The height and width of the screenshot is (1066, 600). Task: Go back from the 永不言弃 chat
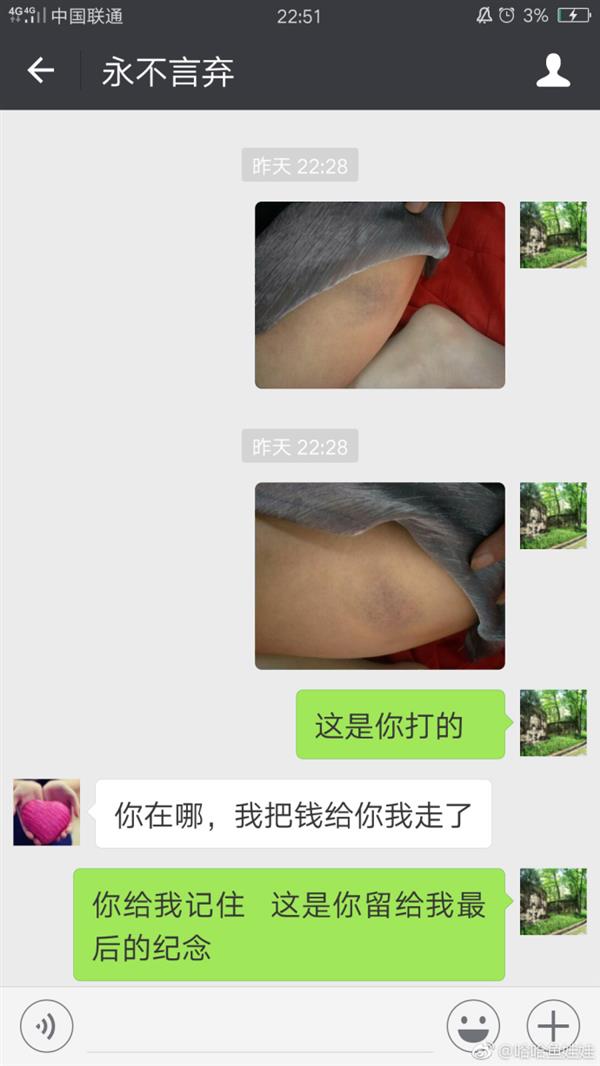coord(40,70)
